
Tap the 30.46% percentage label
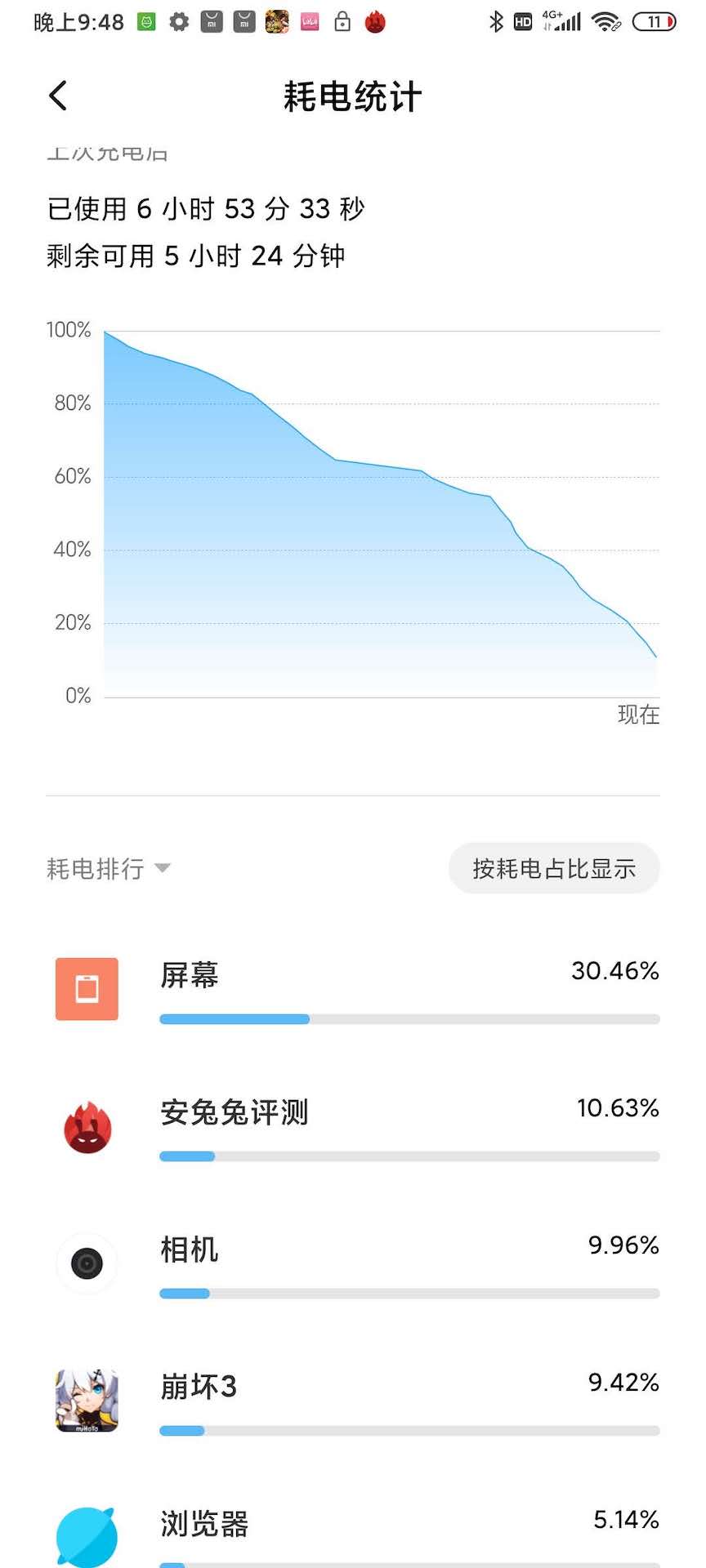[615, 972]
